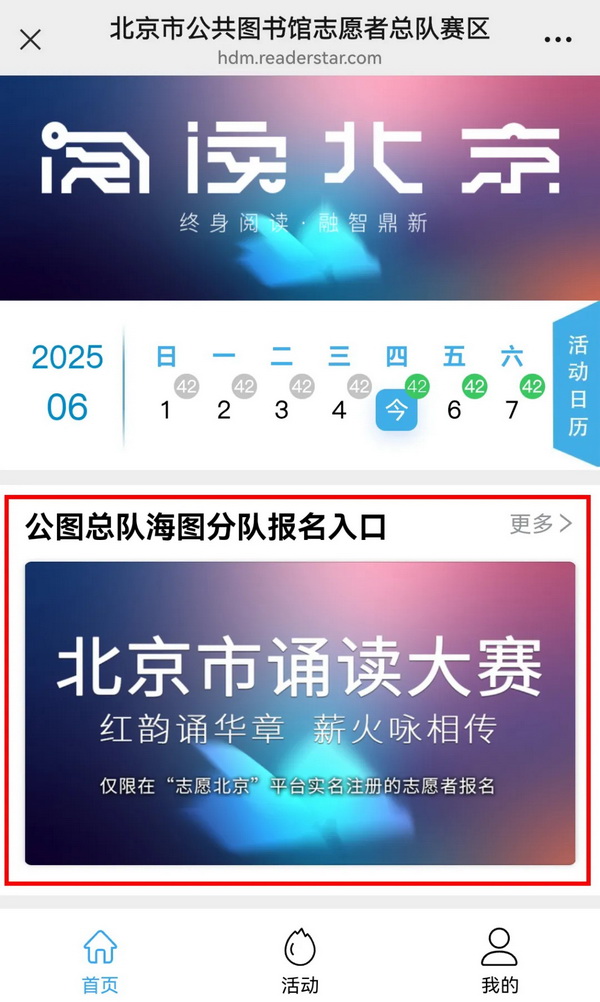
Task: Select date 1 in the calendar
Action: click(x=166, y=409)
